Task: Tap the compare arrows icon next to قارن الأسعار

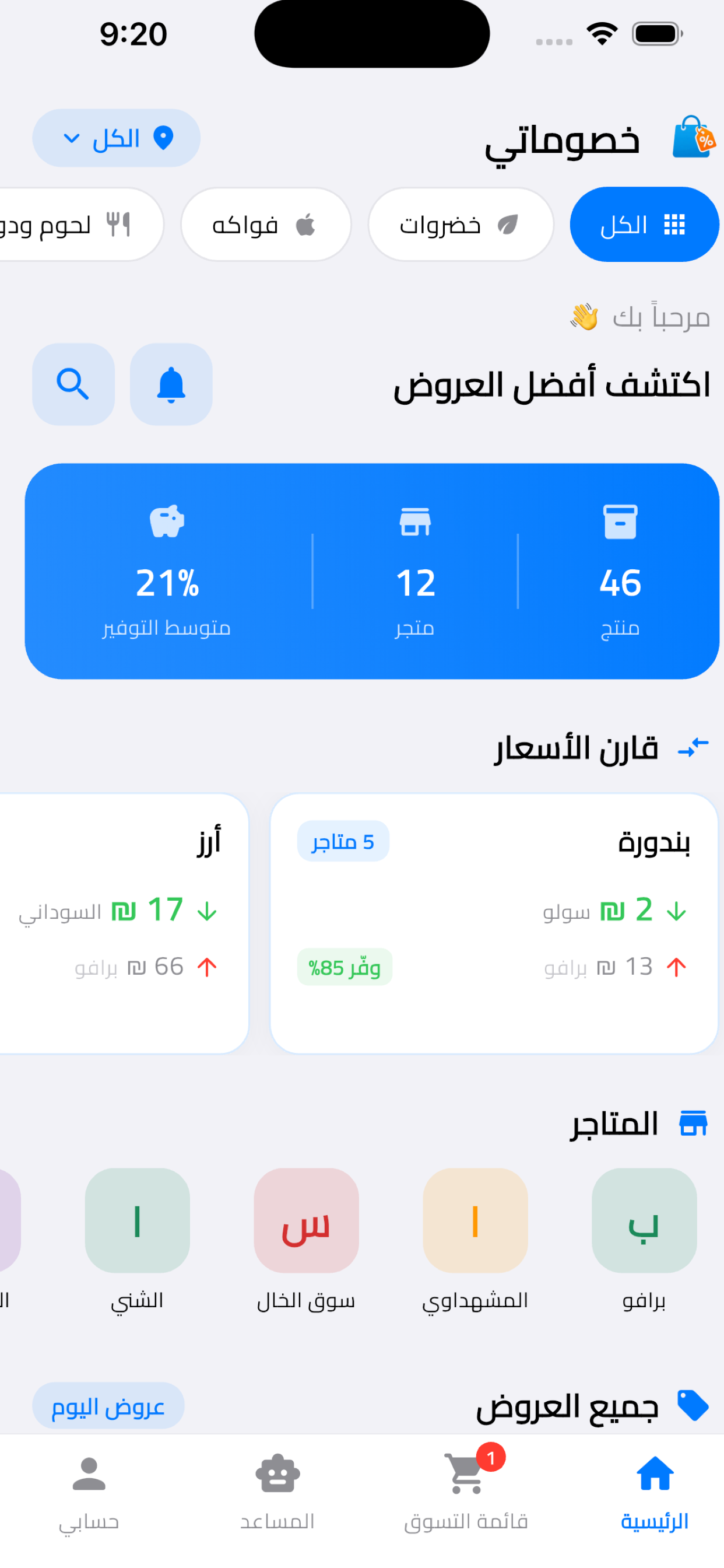Action: click(693, 747)
